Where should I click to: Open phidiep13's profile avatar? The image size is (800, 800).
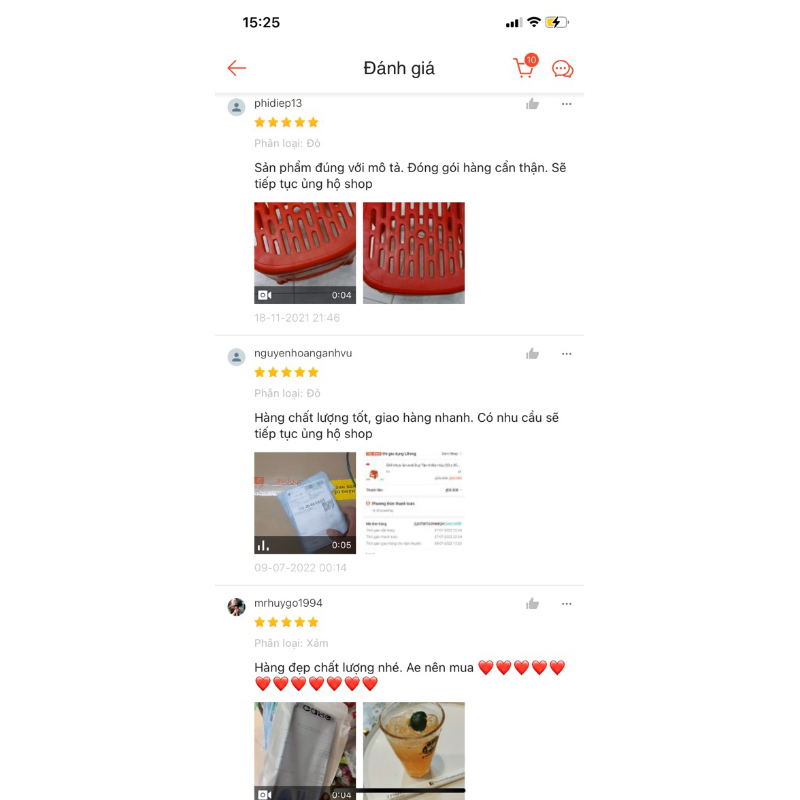click(236, 107)
